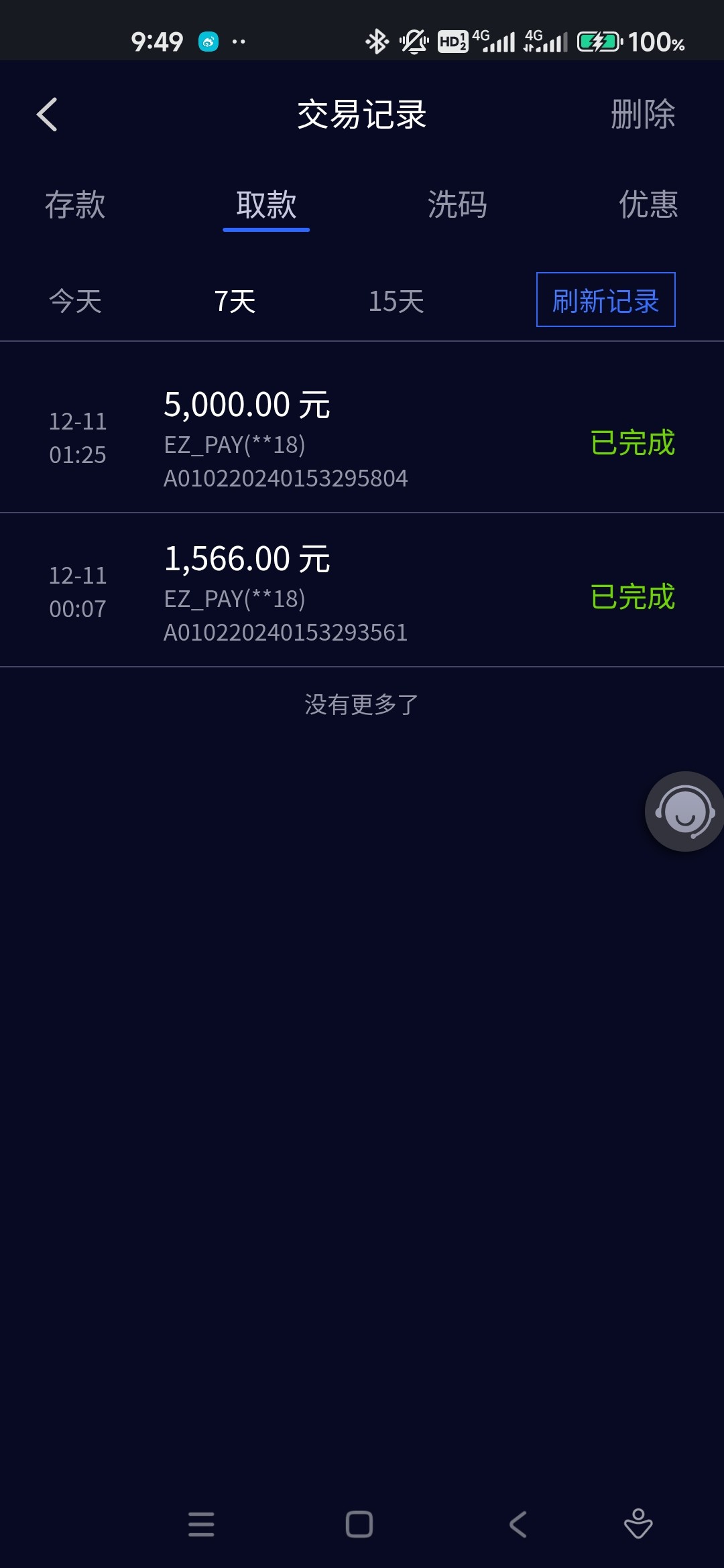
Task: Tap the back arrow to leave transaction records
Action: click(x=48, y=114)
